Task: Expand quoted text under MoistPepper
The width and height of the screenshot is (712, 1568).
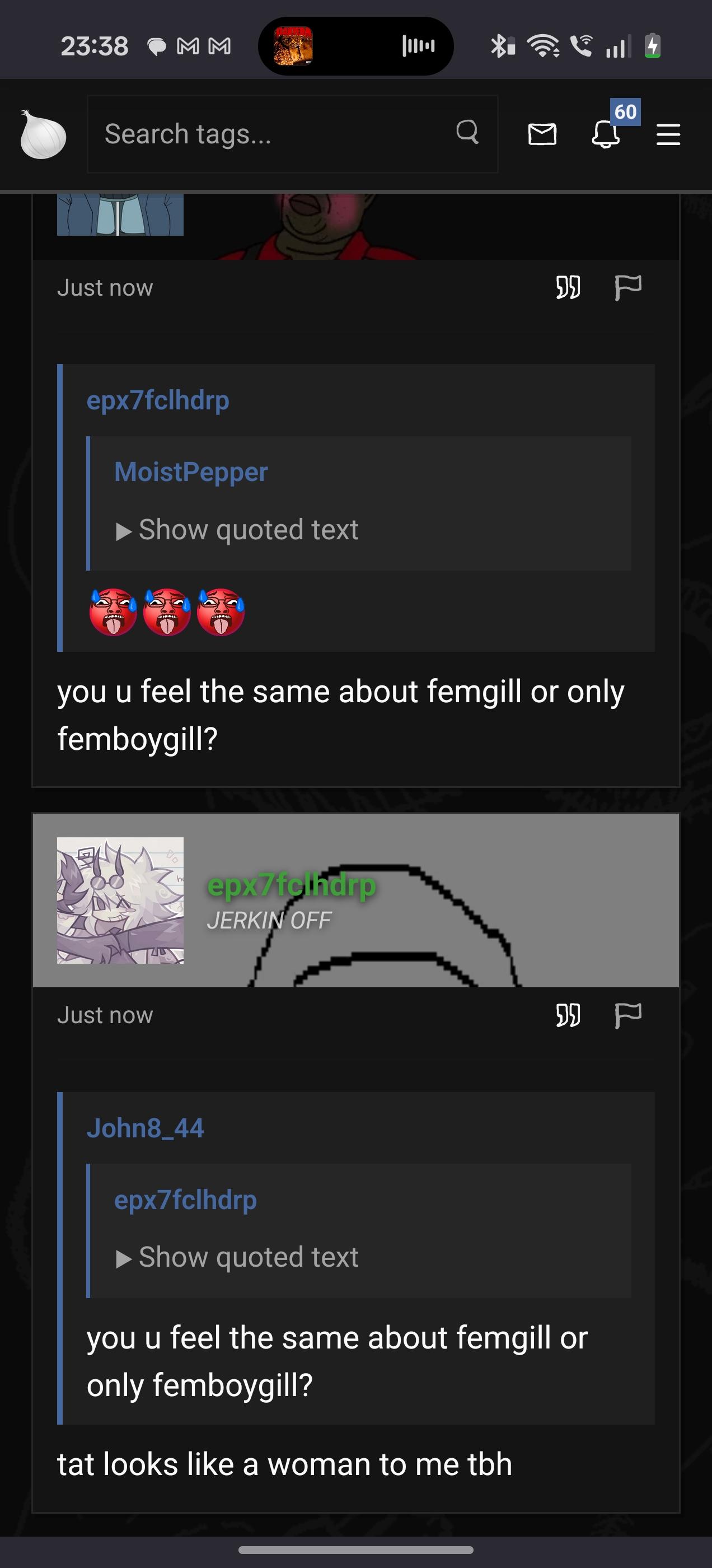Action: pyautogui.click(x=237, y=530)
